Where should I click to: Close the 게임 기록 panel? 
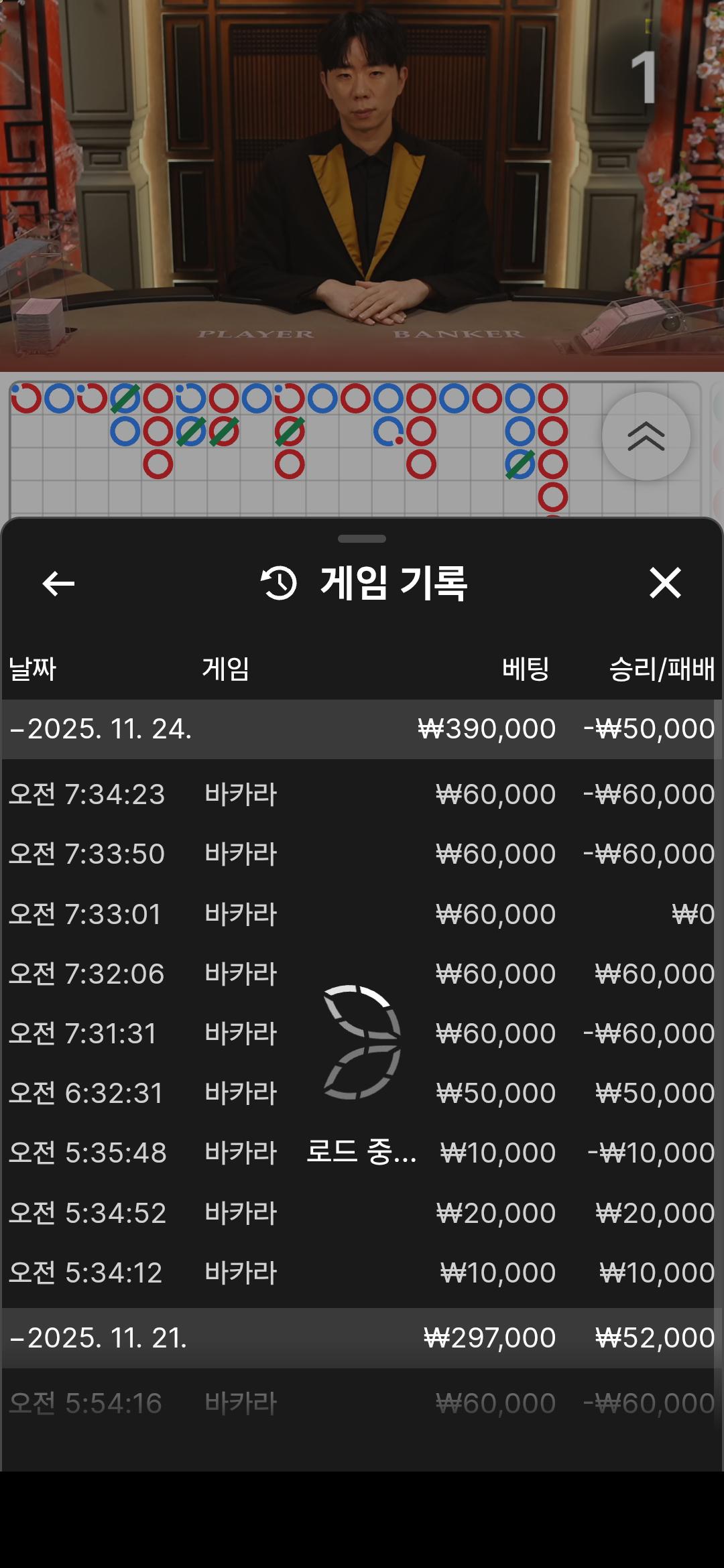click(665, 583)
